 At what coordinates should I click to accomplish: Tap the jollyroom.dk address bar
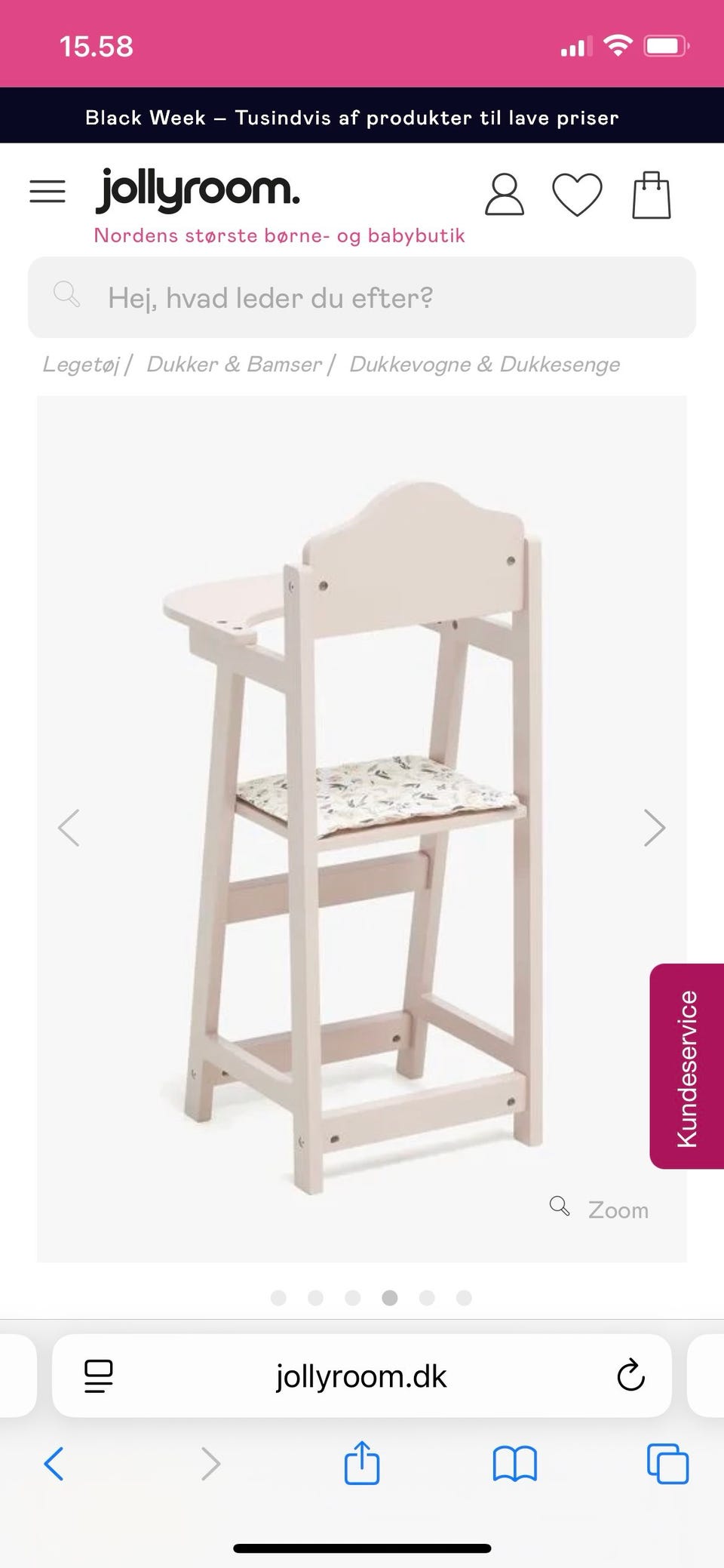[360, 1376]
